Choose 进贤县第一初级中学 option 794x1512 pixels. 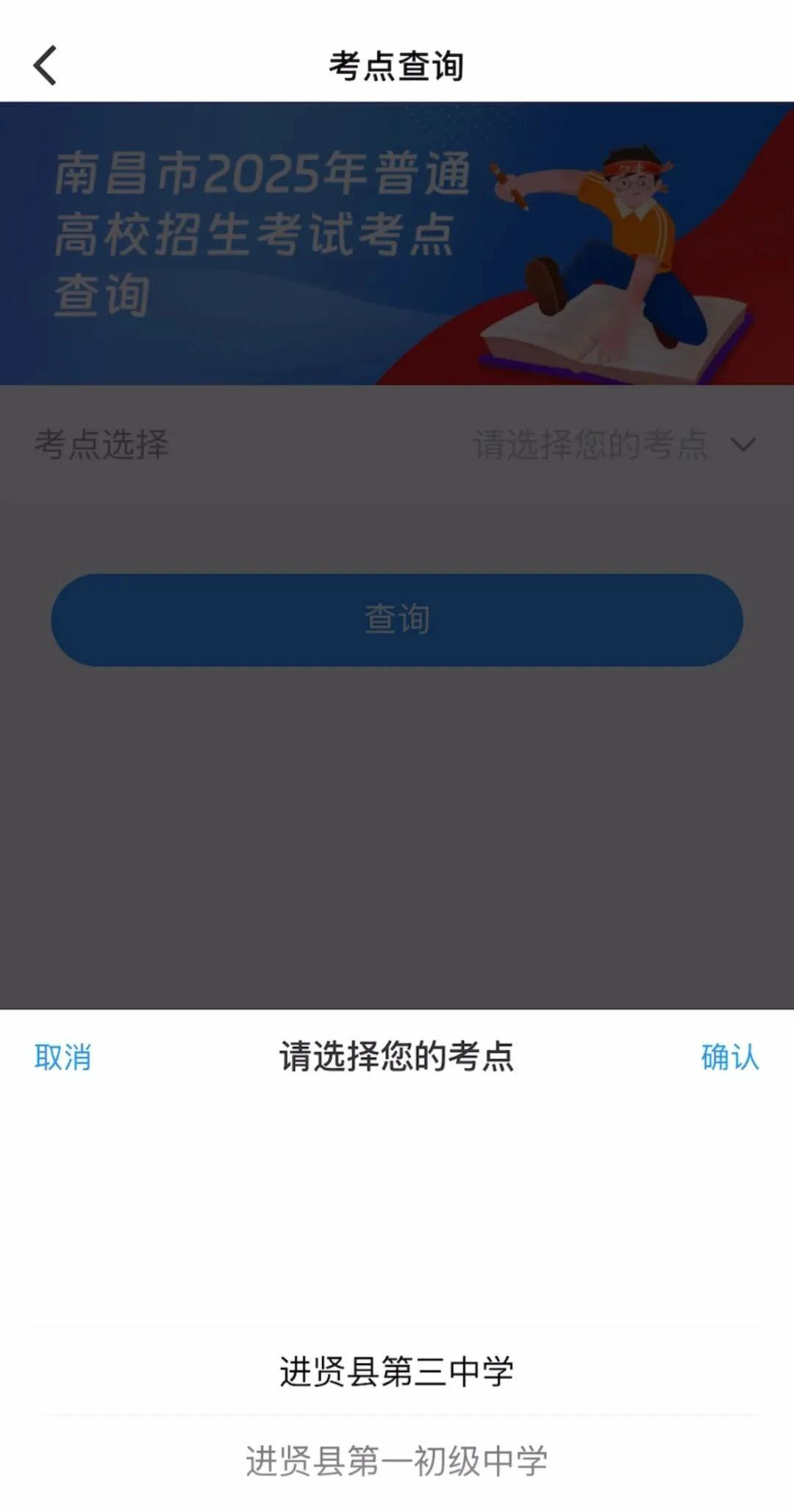click(x=396, y=1461)
